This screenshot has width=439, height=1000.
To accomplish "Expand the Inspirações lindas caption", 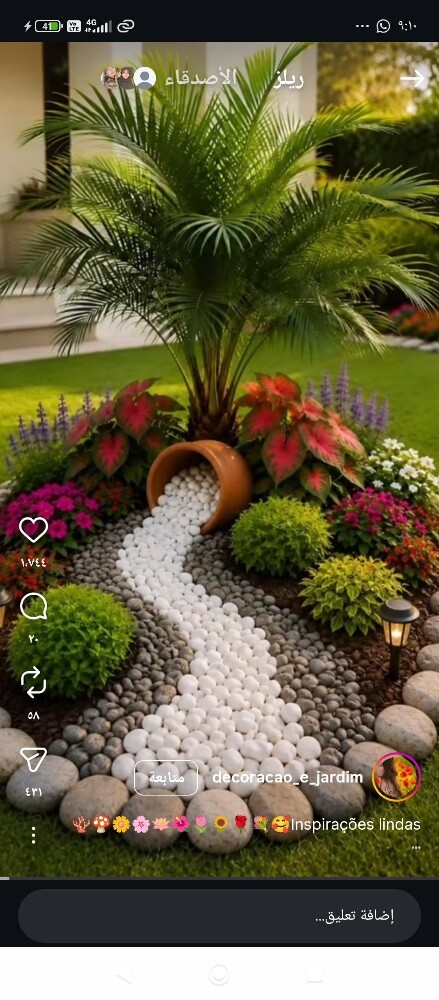I will [x=355, y=825].
